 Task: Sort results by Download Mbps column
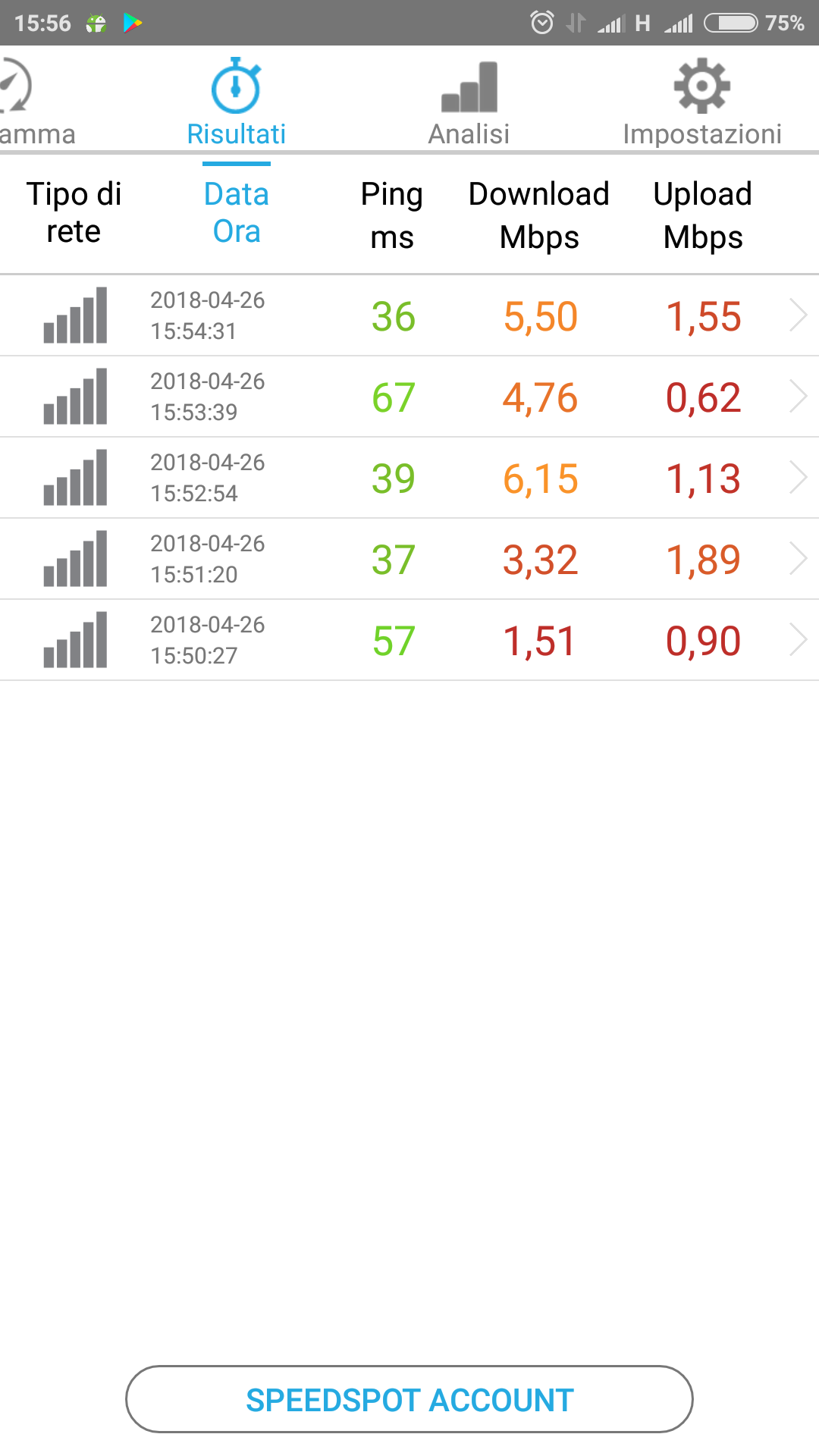tap(539, 215)
